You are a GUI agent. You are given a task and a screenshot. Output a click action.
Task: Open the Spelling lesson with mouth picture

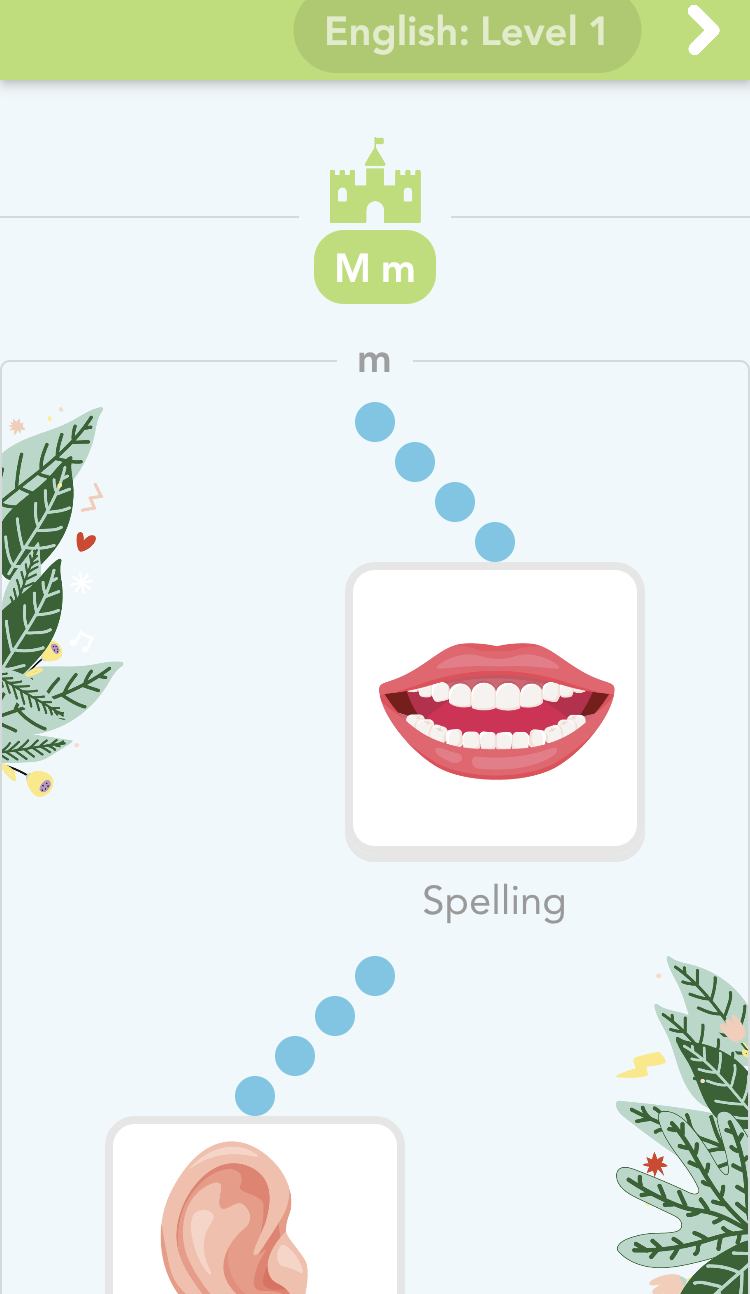coord(495,711)
